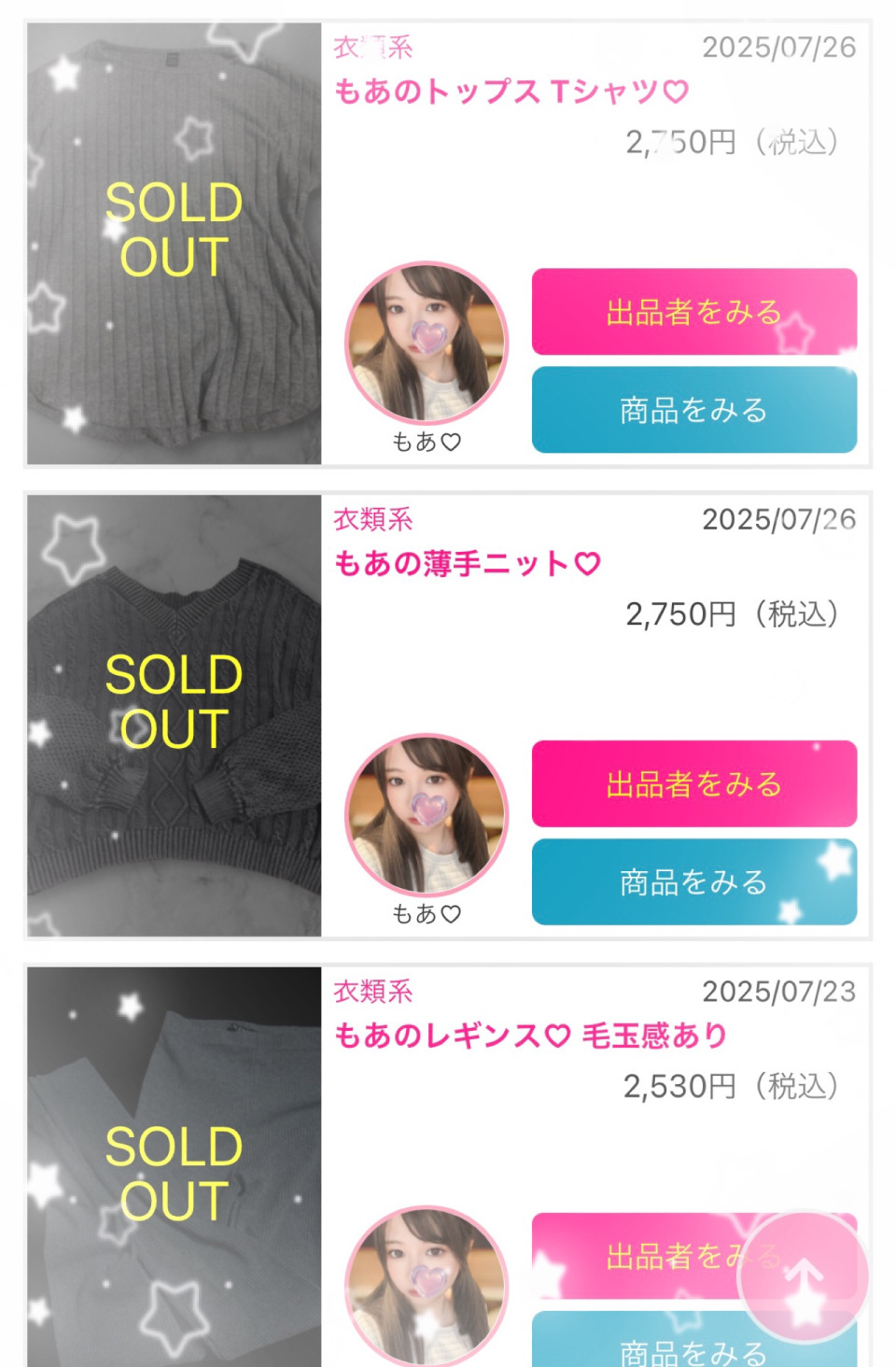View the seller of もあの薄手ニット

click(693, 784)
